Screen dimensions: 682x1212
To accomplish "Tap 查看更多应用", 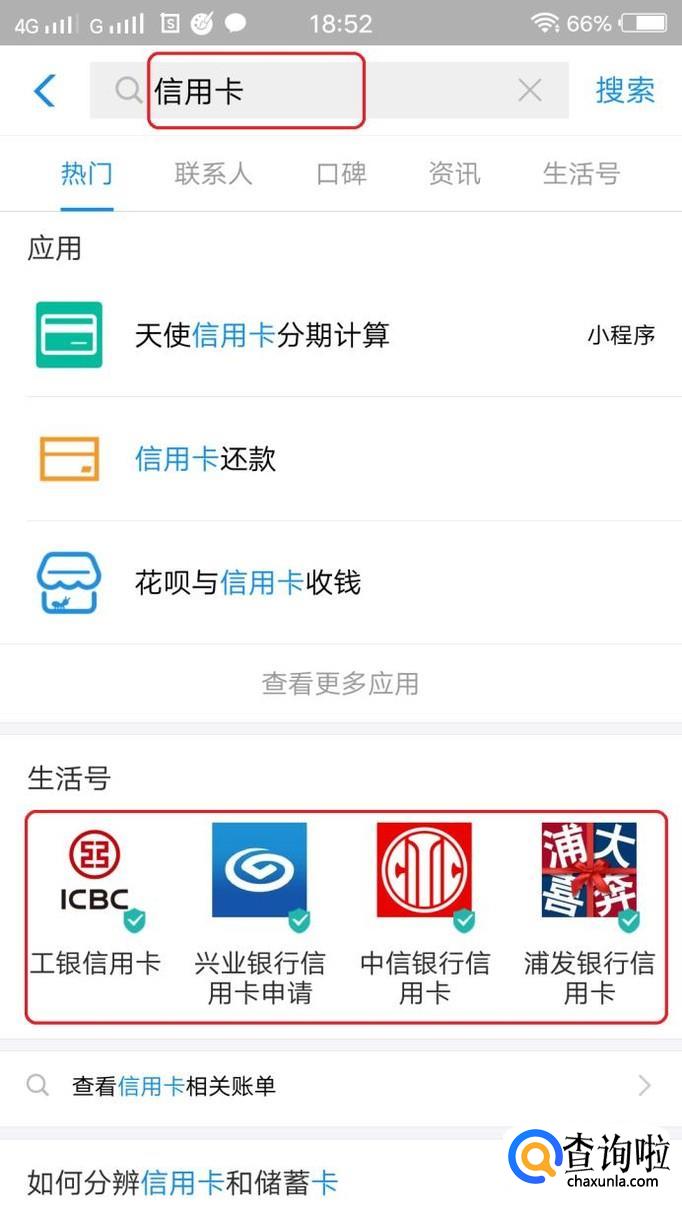I will click(340, 684).
